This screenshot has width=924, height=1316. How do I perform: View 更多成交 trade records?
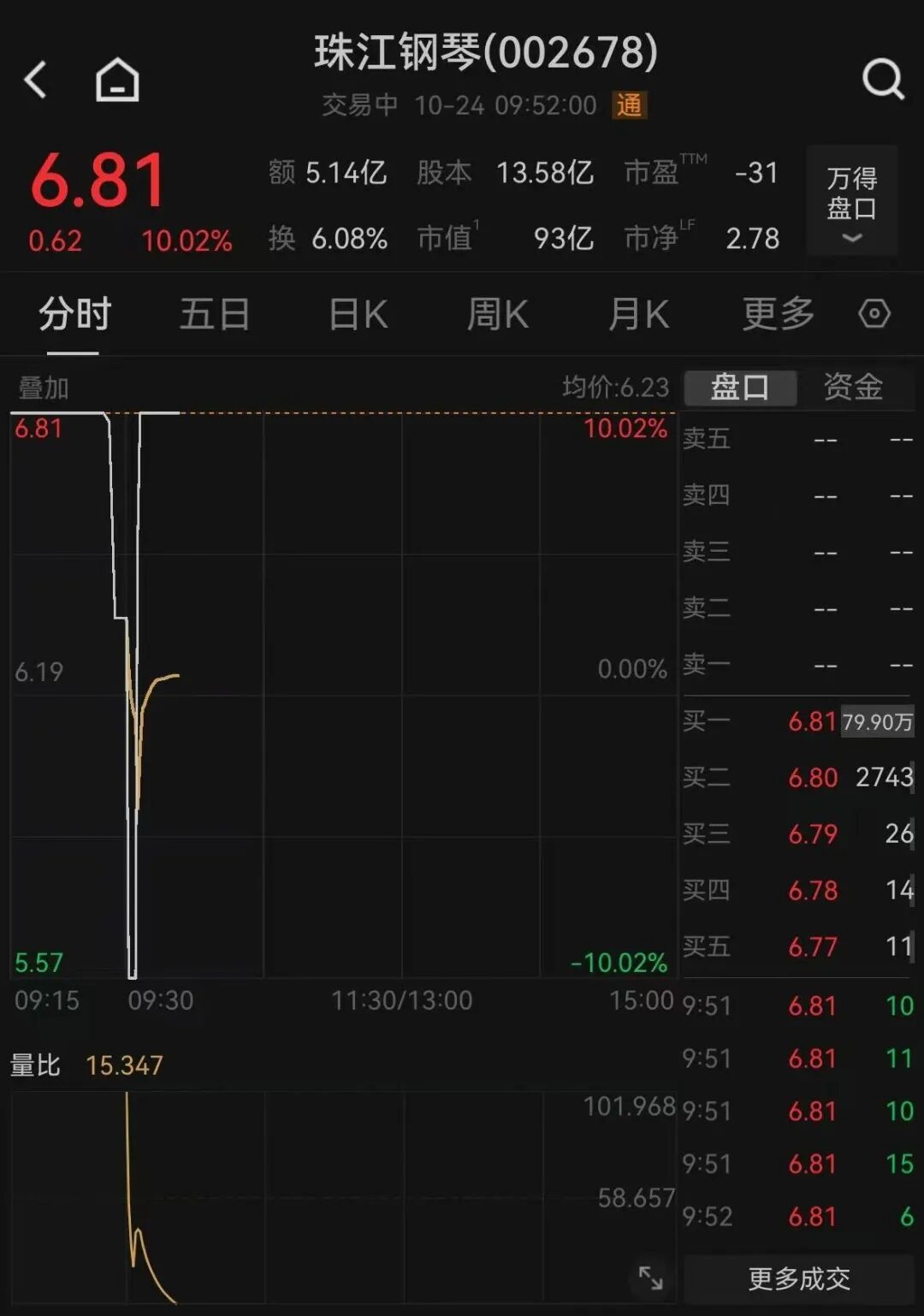[x=799, y=1278]
